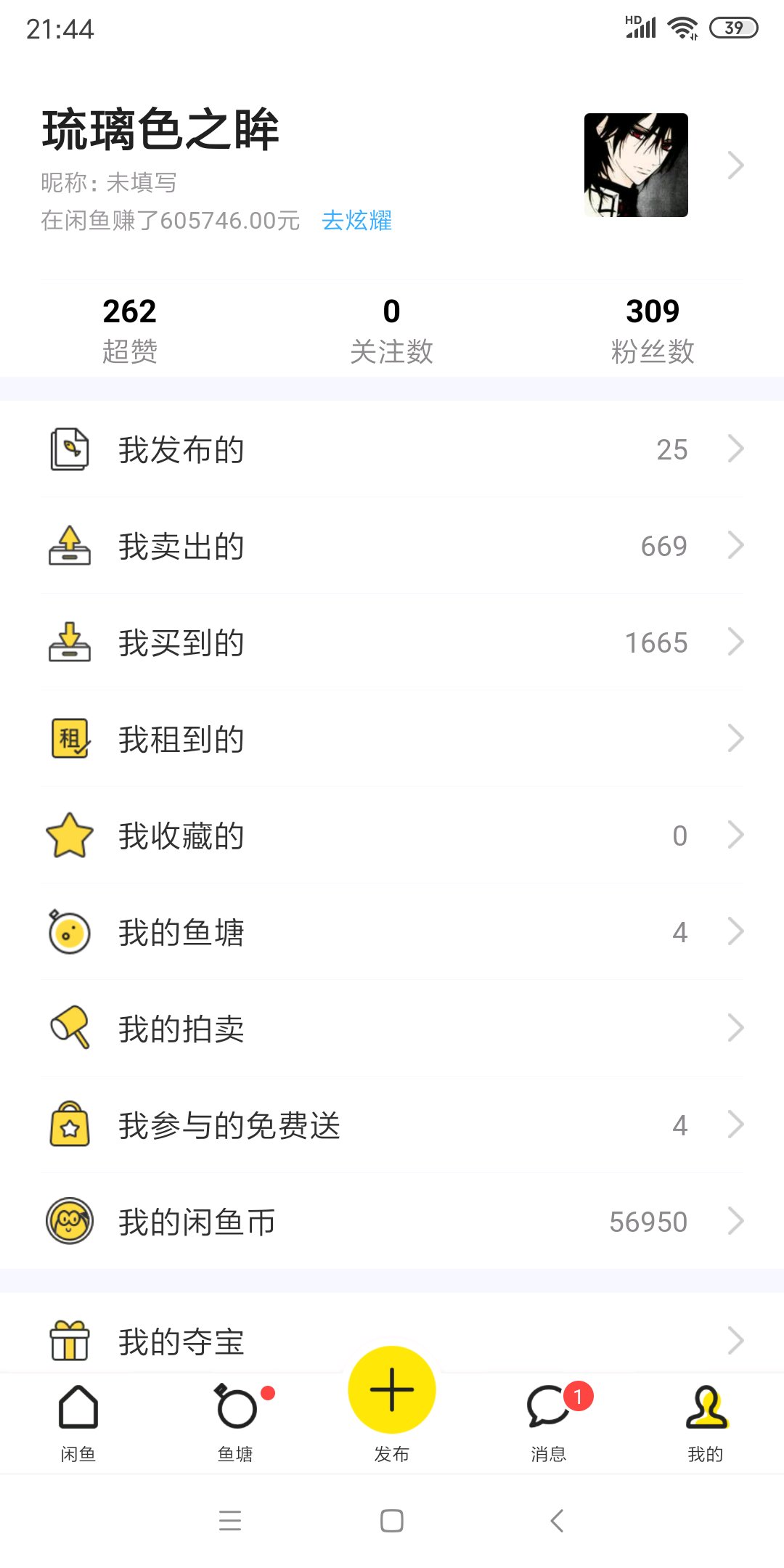
Task: Switch to the 鱼塘 tab
Action: pyautogui.click(x=235, y=1423)
